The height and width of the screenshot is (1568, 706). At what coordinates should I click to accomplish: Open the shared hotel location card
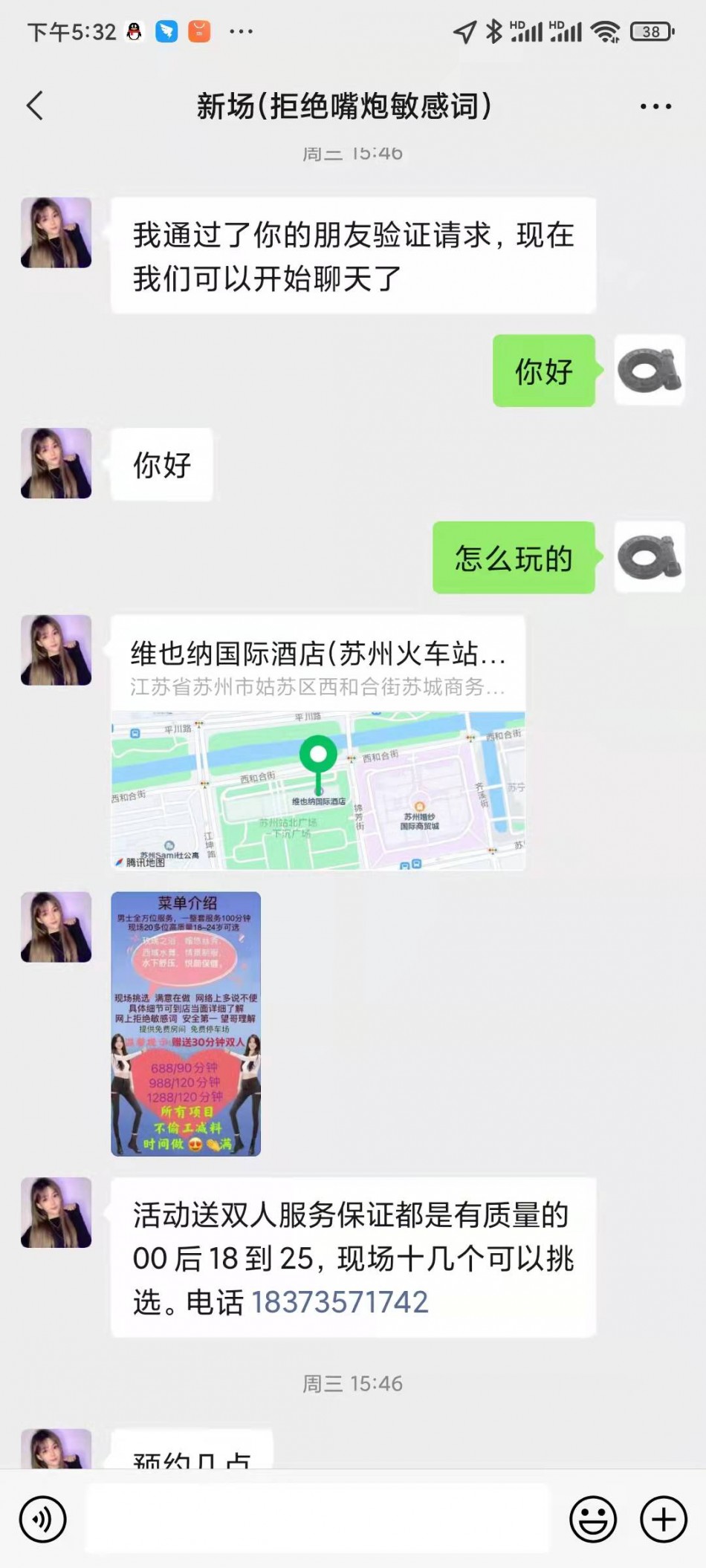pos(318,741)
